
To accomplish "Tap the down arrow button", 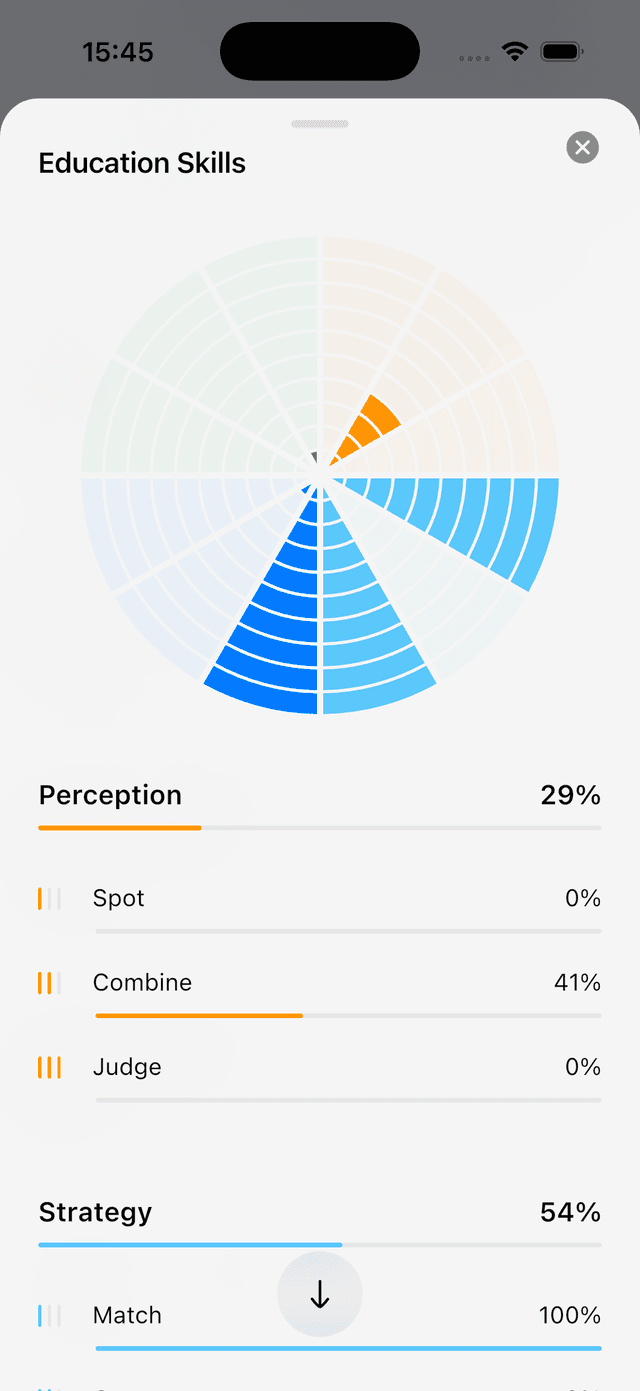I will tap(320, 1295).
